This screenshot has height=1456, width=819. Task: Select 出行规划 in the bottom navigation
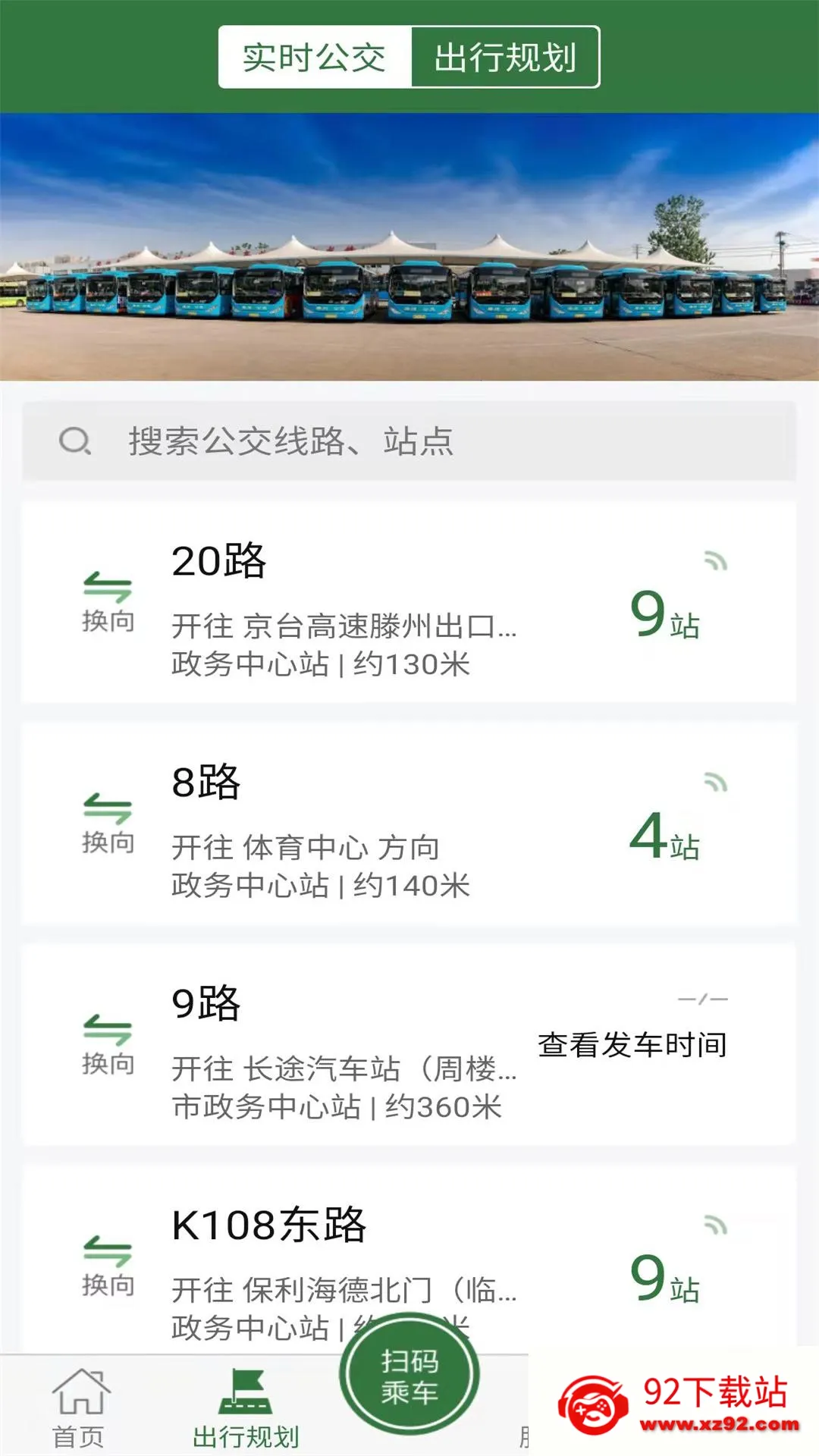[x=246, y=1407]
